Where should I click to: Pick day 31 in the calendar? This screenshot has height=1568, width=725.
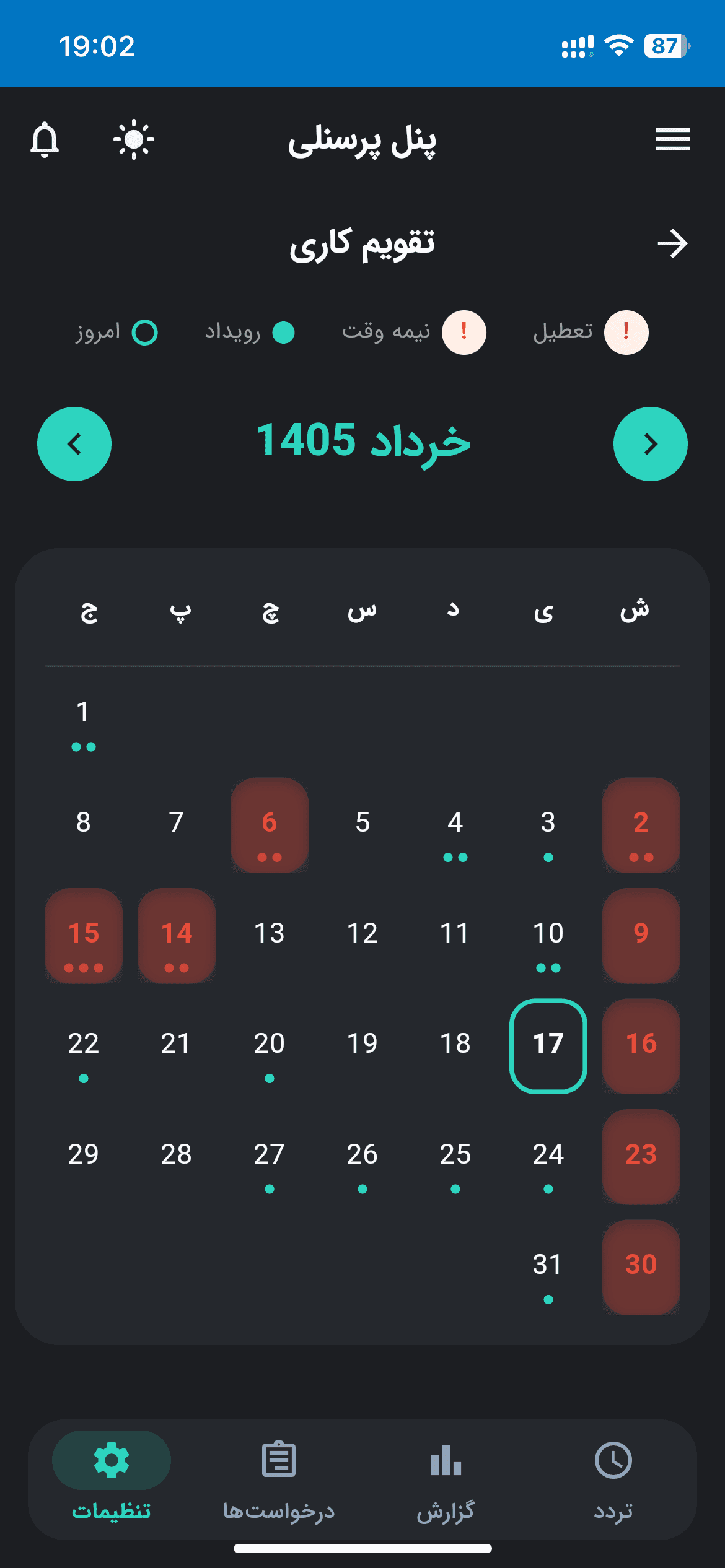[x=548, y=1268]
